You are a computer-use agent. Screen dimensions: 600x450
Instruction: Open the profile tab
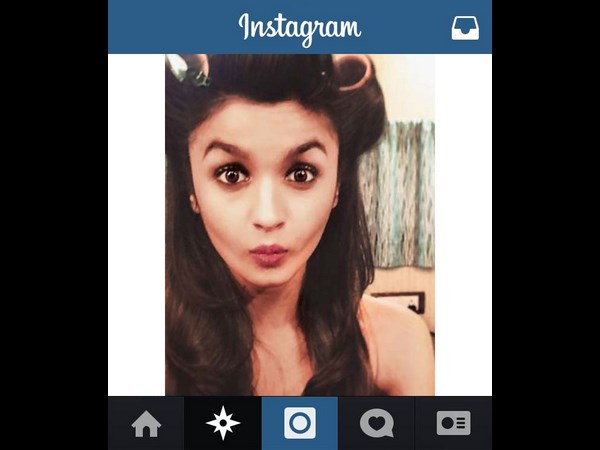(453, 424)
